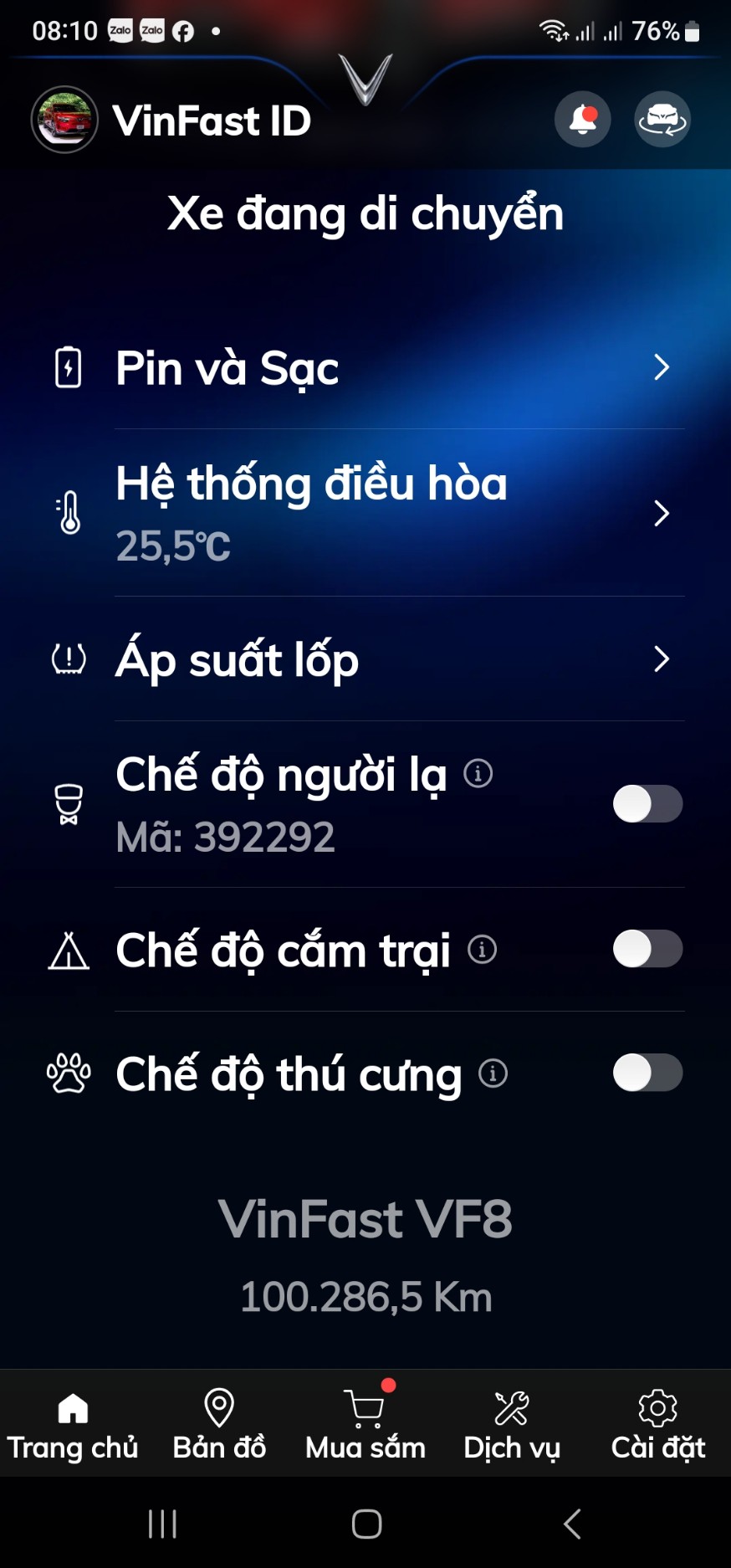Tap the car switch icon in top bar
Image resolution: width=731 pixels, height=1568 pixels.
[x=662, y=120]
